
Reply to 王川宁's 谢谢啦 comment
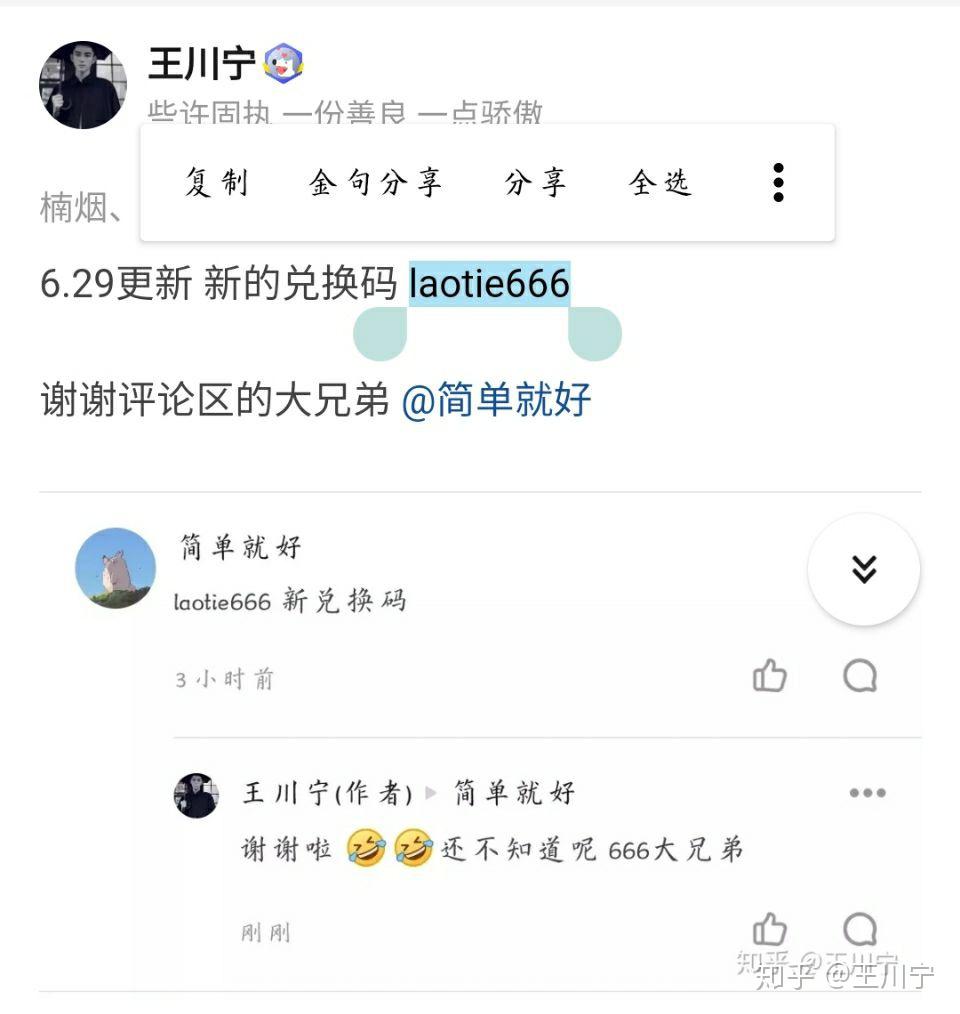860,930
